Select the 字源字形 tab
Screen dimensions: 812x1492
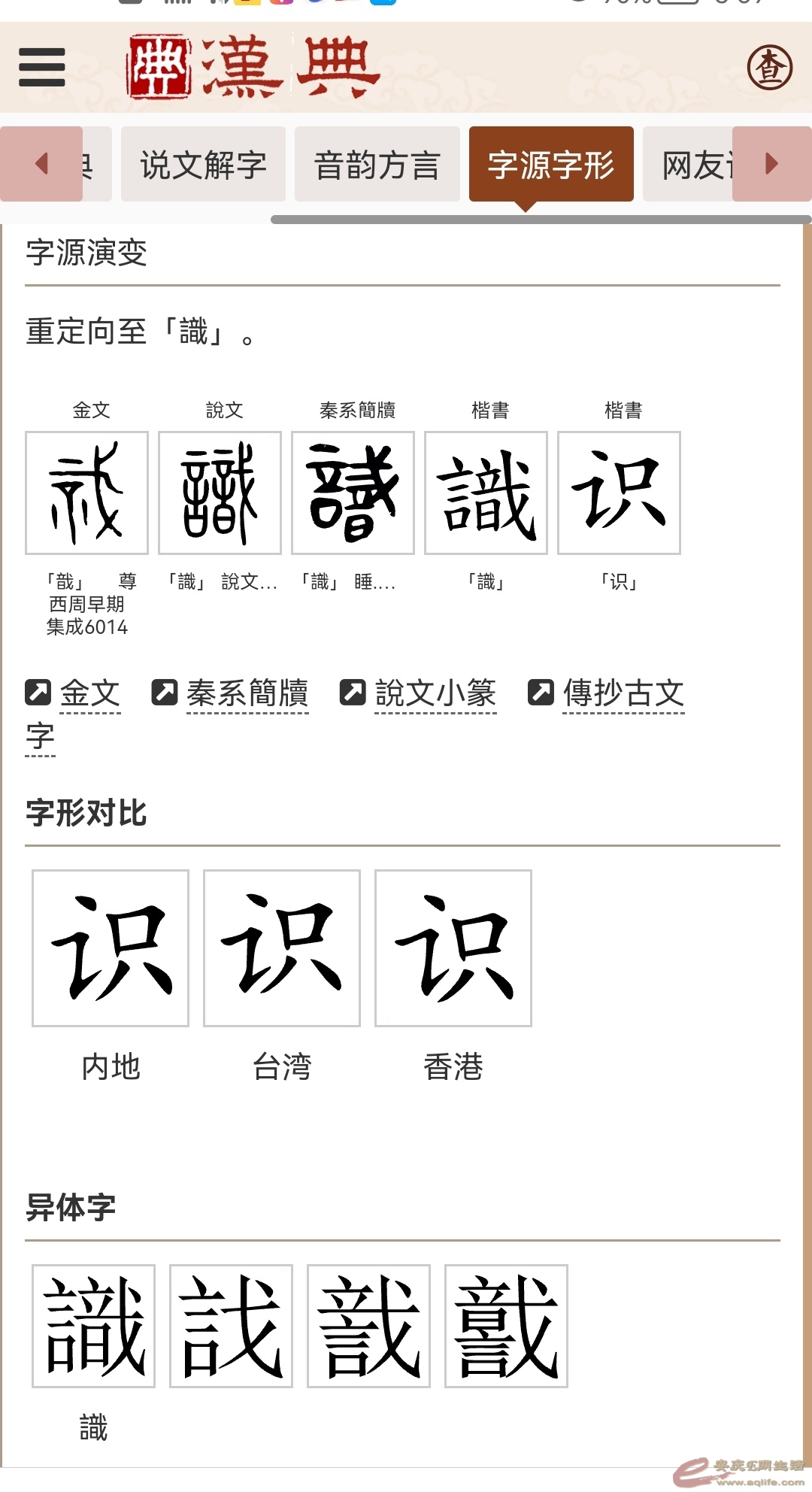point(551,165)
